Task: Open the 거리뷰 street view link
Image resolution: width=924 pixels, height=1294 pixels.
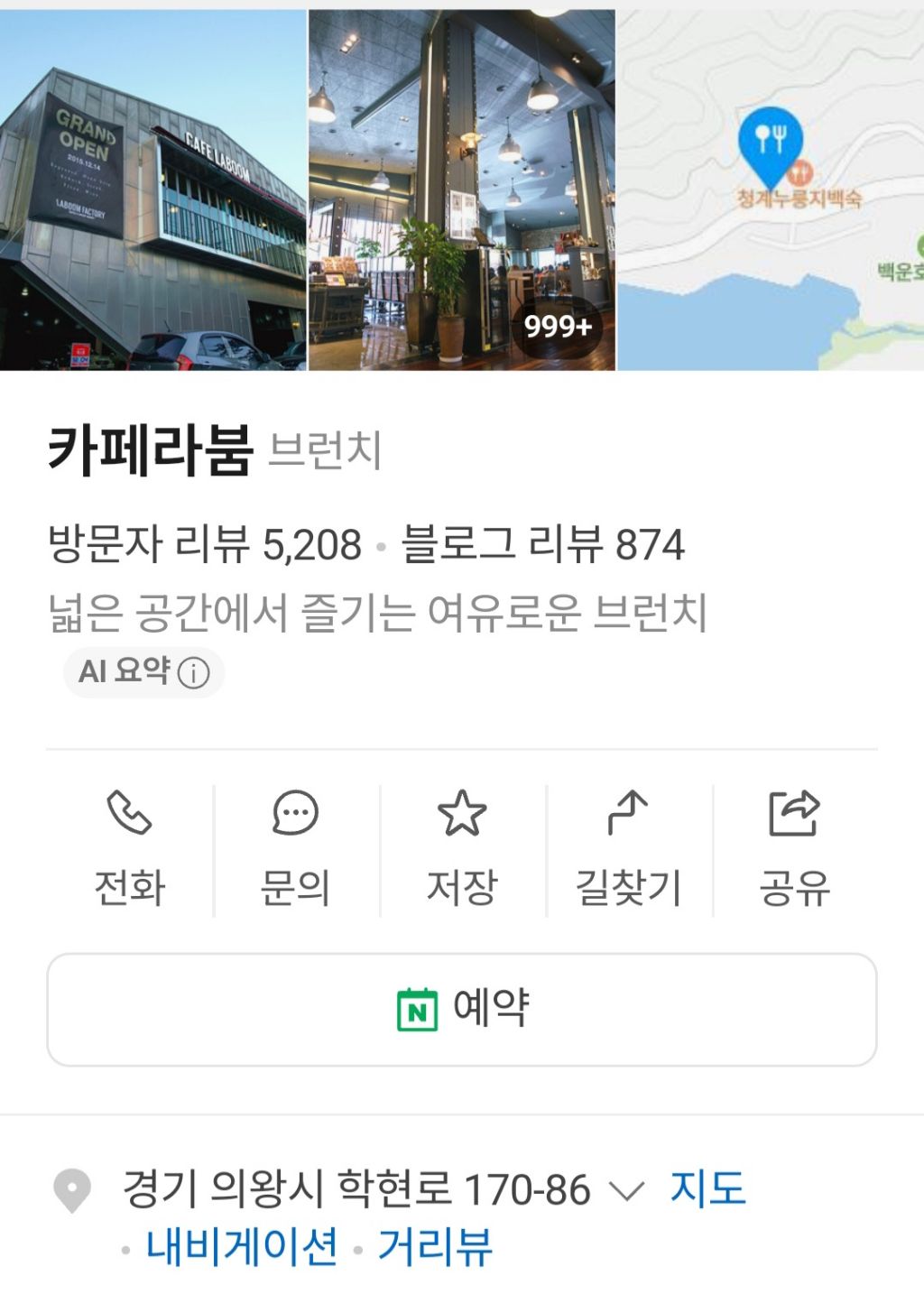Action: pos(435,1247)
